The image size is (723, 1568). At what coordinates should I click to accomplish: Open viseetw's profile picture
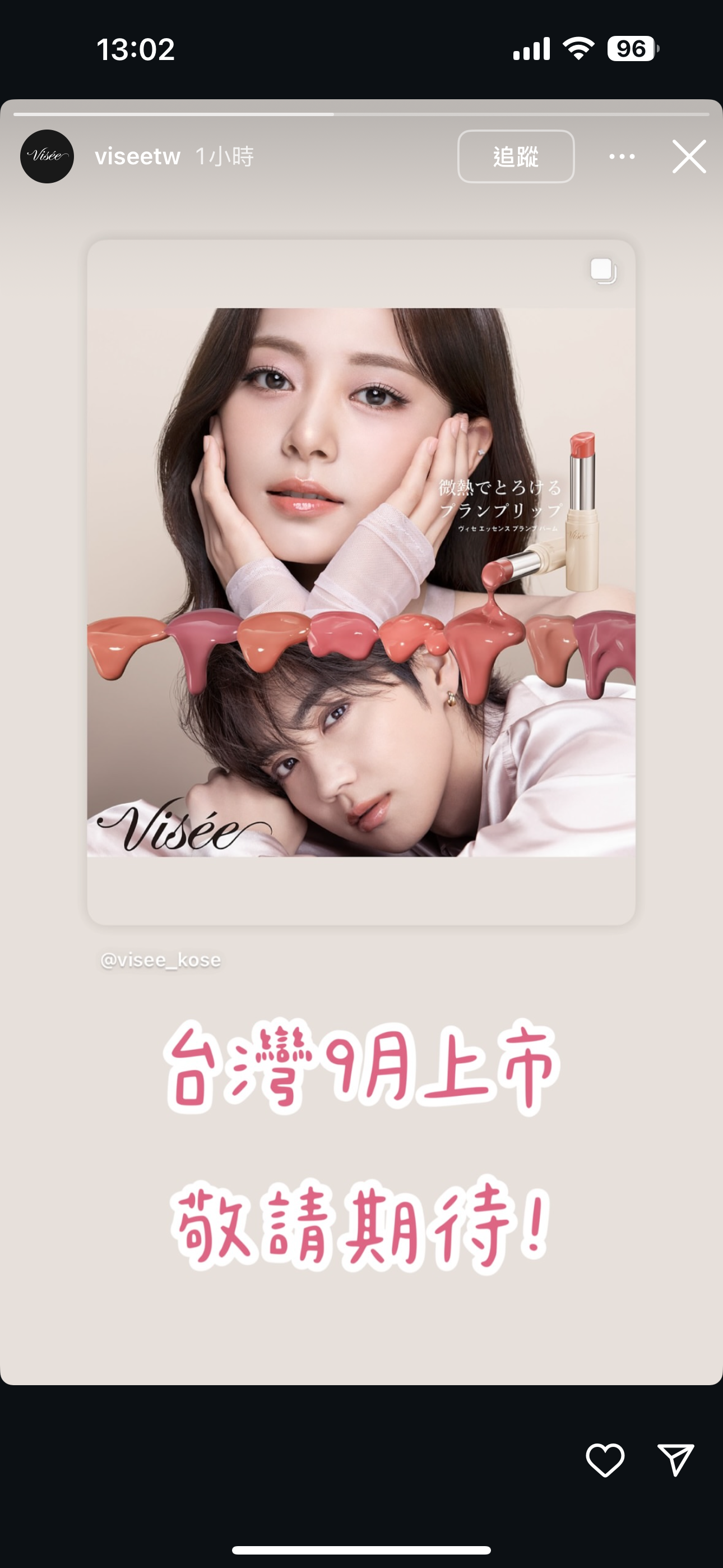click(47, 156)
